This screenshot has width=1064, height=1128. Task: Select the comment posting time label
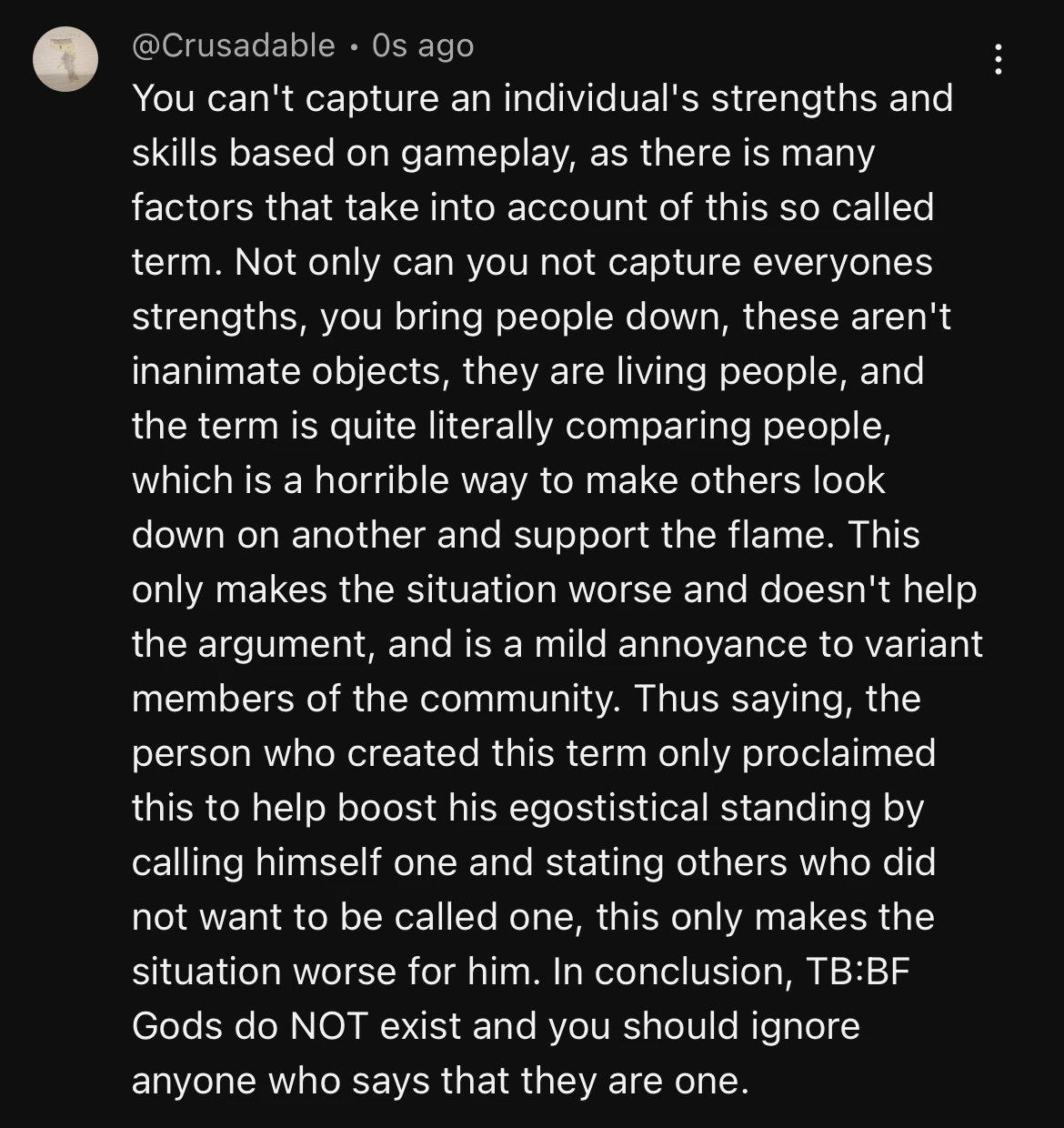pyautogui.click(x=420, y=45)
